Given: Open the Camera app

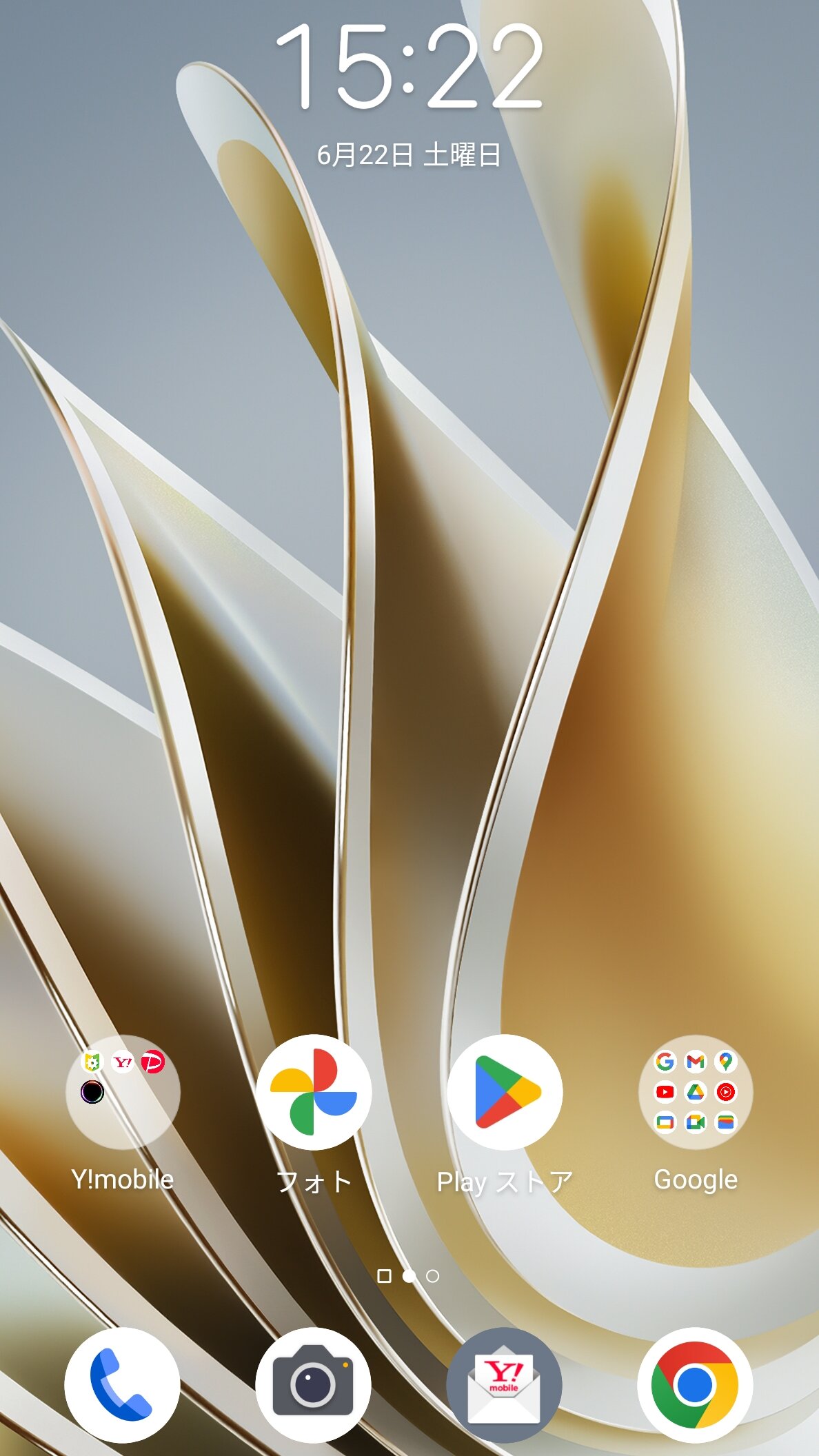Looking at the screenshot, I should [314, 1384].
